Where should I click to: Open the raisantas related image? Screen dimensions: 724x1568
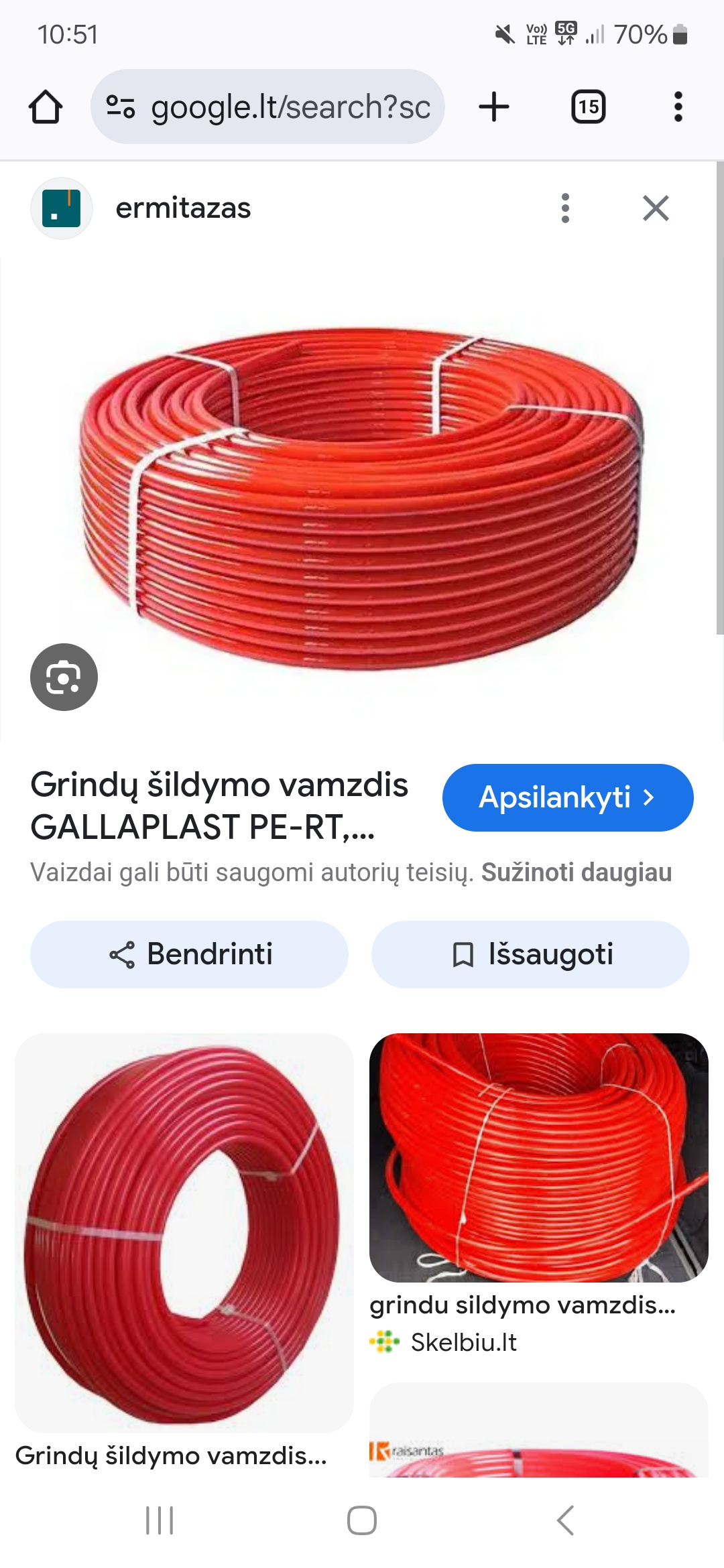click(x=538, y=1431)
